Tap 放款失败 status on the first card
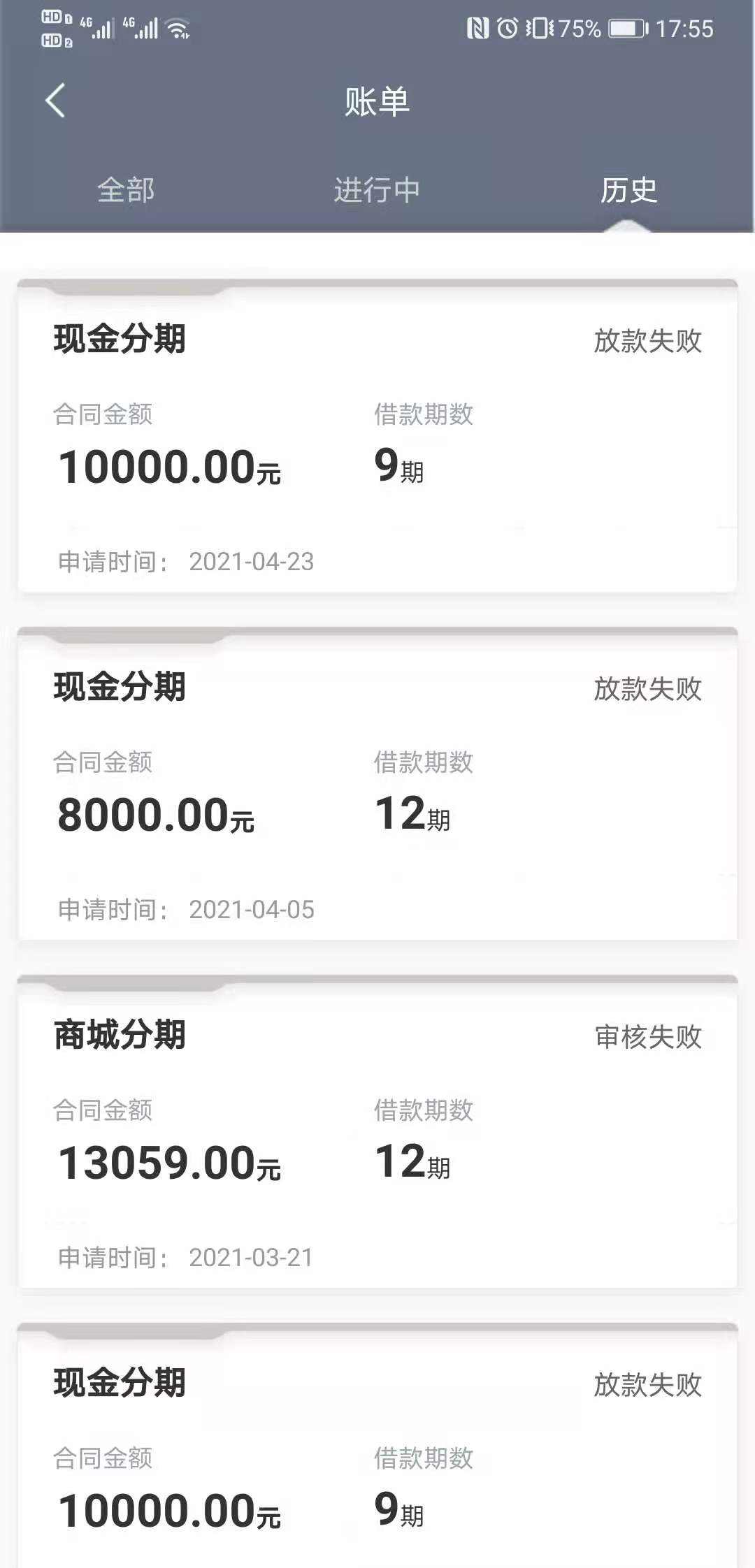This screenshot has width=755, height=1568. [647, 340]
